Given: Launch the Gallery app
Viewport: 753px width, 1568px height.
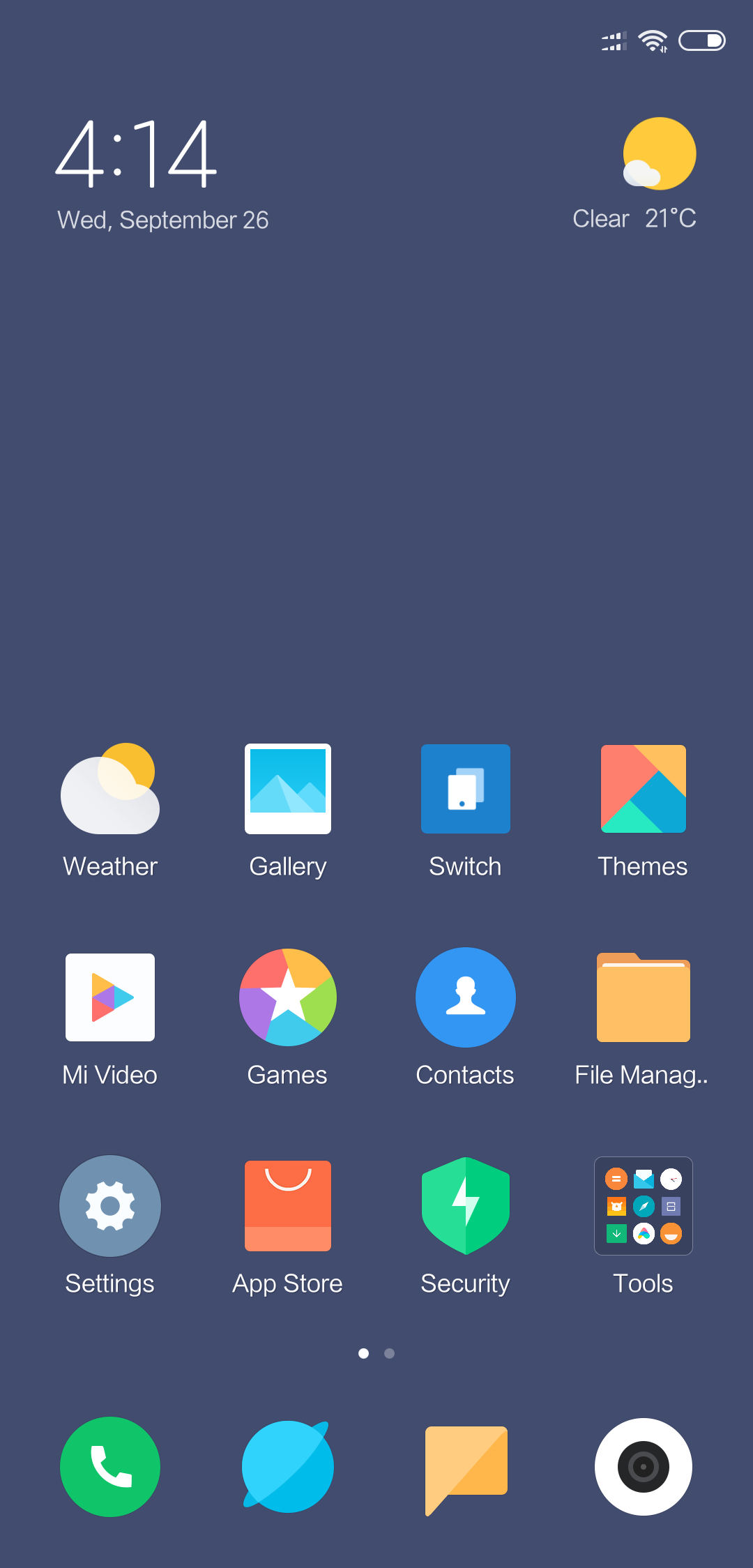Looking at the screenshot, I should point(288,789).
